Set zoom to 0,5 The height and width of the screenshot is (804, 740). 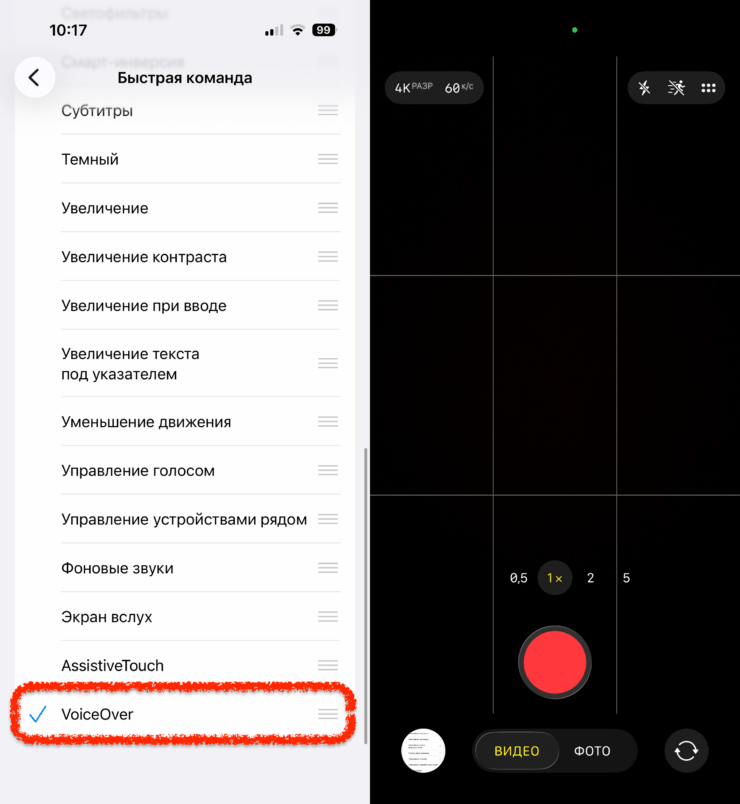(x=518, y=578)
